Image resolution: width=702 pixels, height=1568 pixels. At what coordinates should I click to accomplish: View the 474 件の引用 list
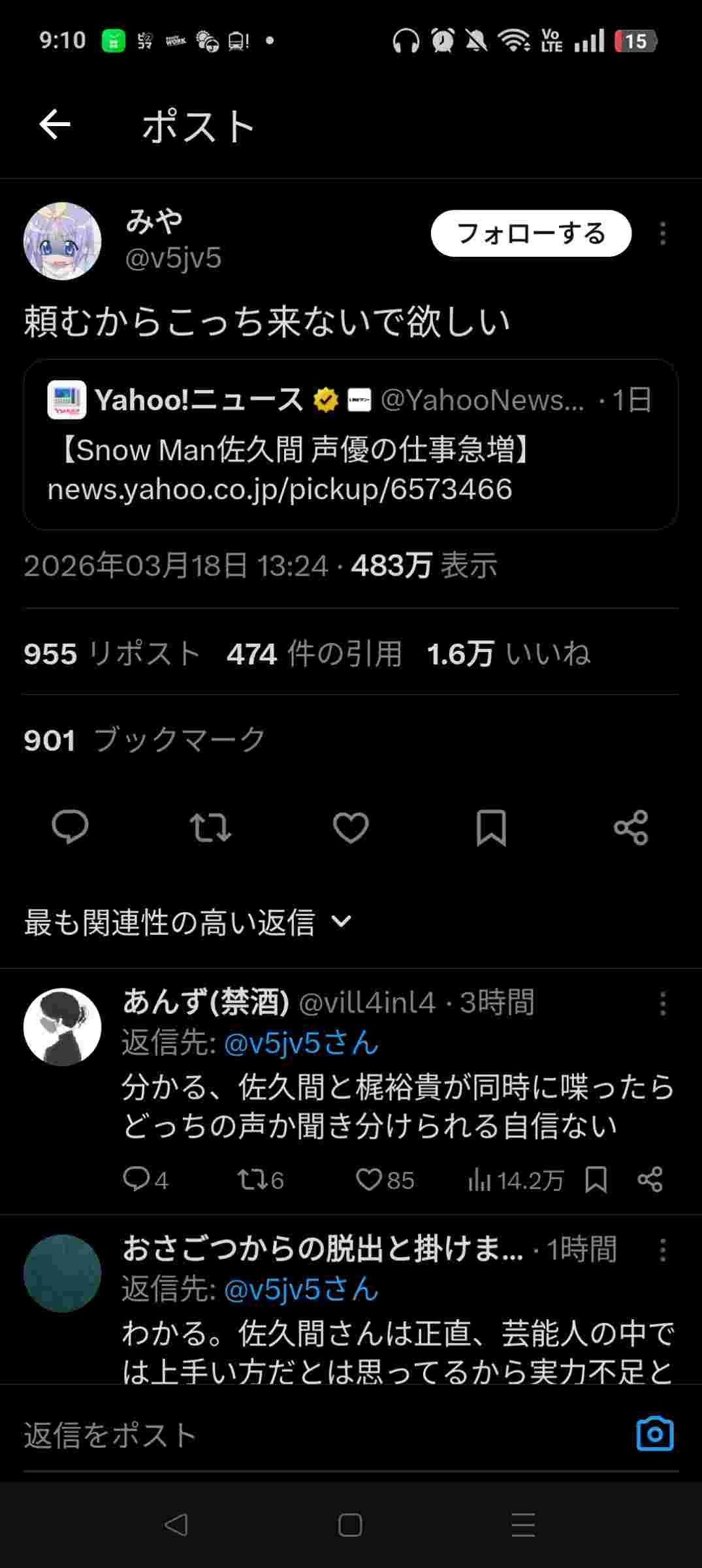(x=314, y=653)
